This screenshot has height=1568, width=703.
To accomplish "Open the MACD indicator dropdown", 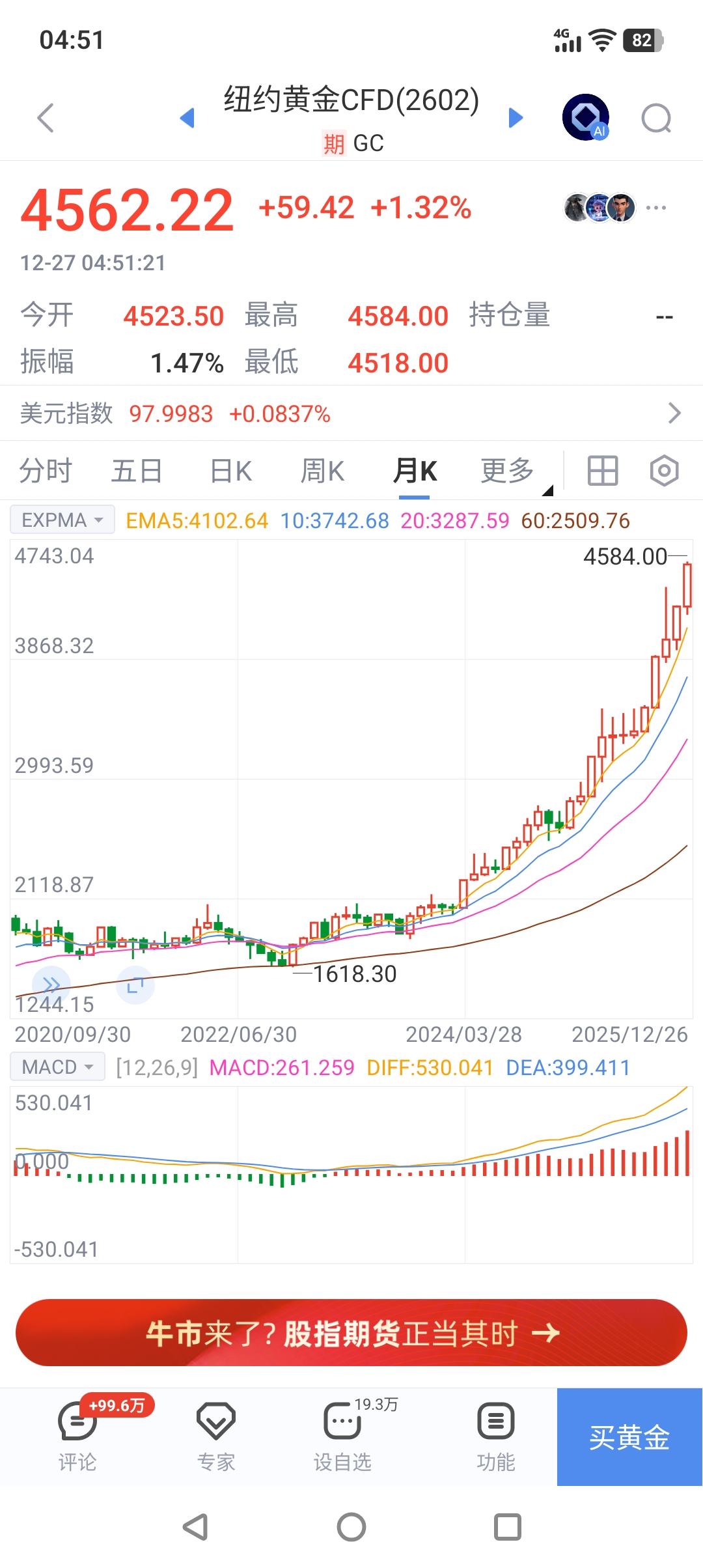I will pyautogui.click(x=57, y=1066).
